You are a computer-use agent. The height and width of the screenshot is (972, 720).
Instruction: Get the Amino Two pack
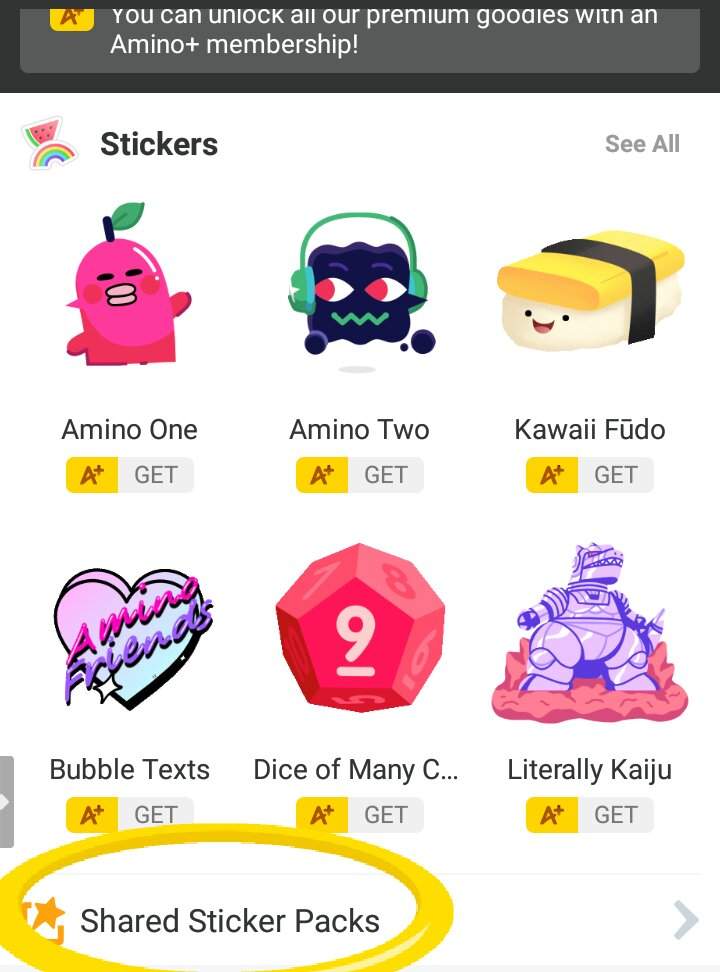(360, 475)
